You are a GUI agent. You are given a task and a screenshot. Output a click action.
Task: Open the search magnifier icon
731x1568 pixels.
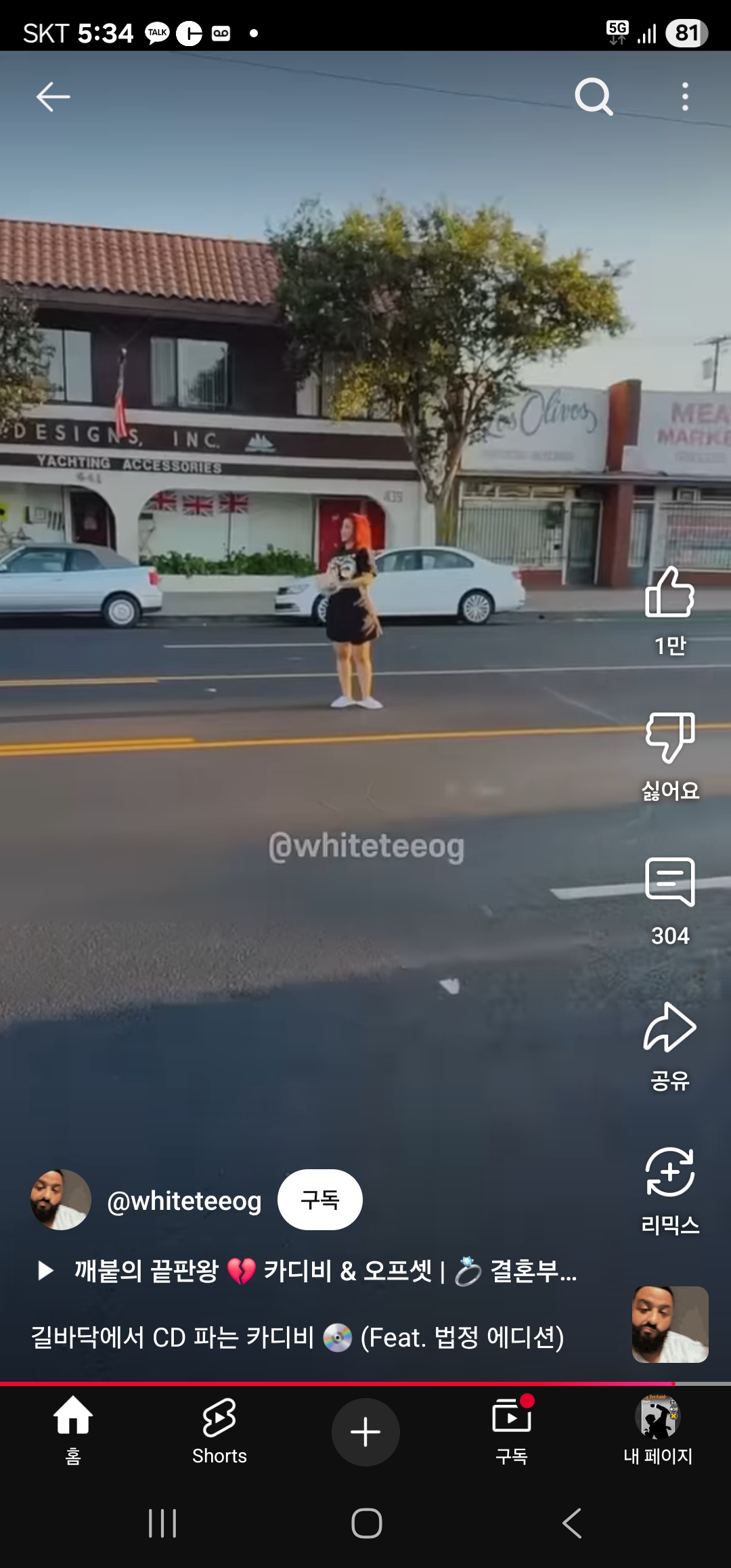[594, 97]
